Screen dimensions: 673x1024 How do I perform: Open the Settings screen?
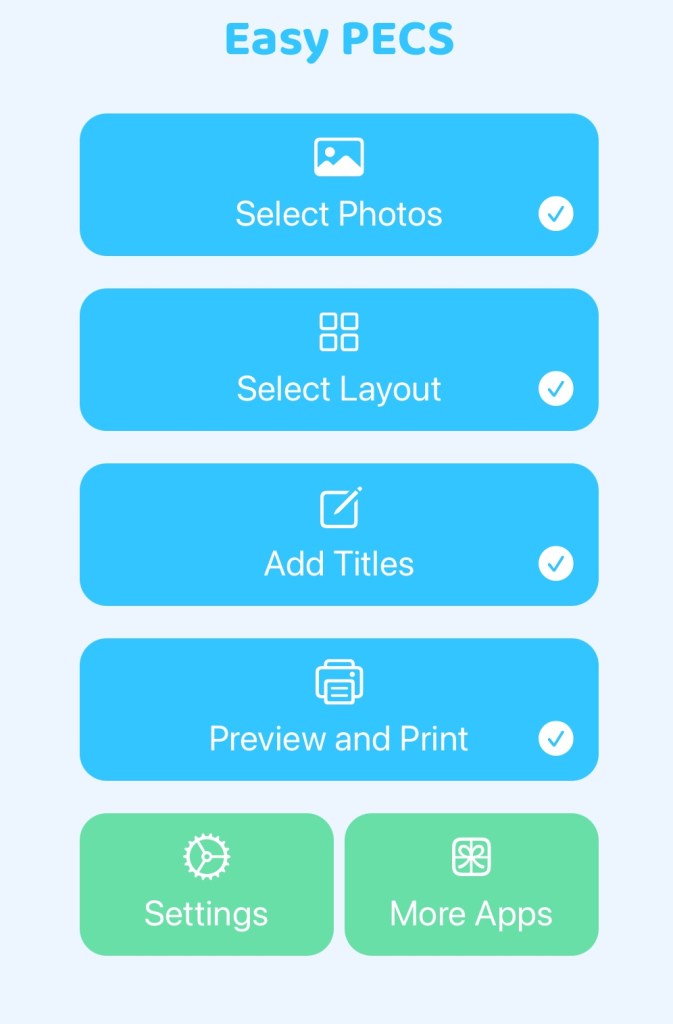(206, 885)
